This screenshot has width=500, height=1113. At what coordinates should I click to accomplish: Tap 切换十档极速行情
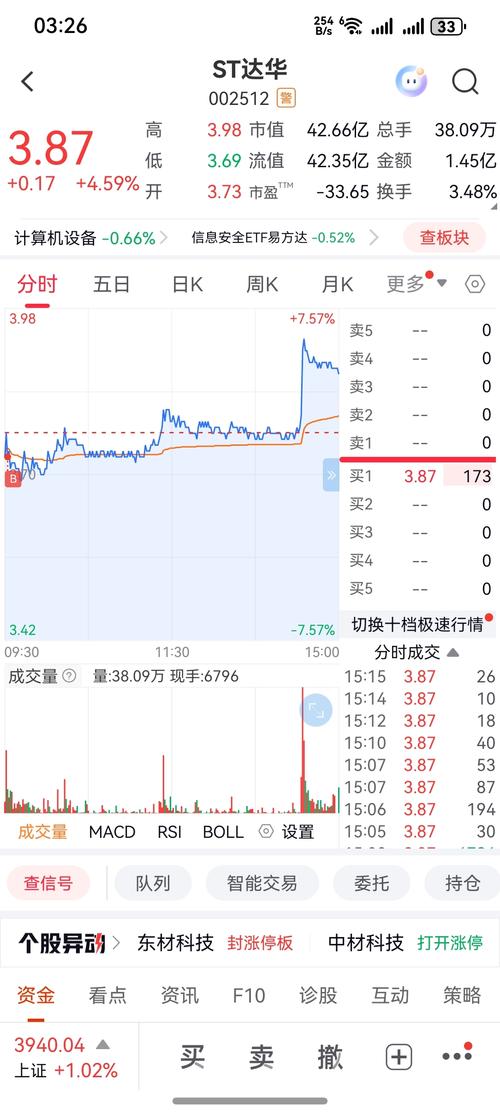418,625
